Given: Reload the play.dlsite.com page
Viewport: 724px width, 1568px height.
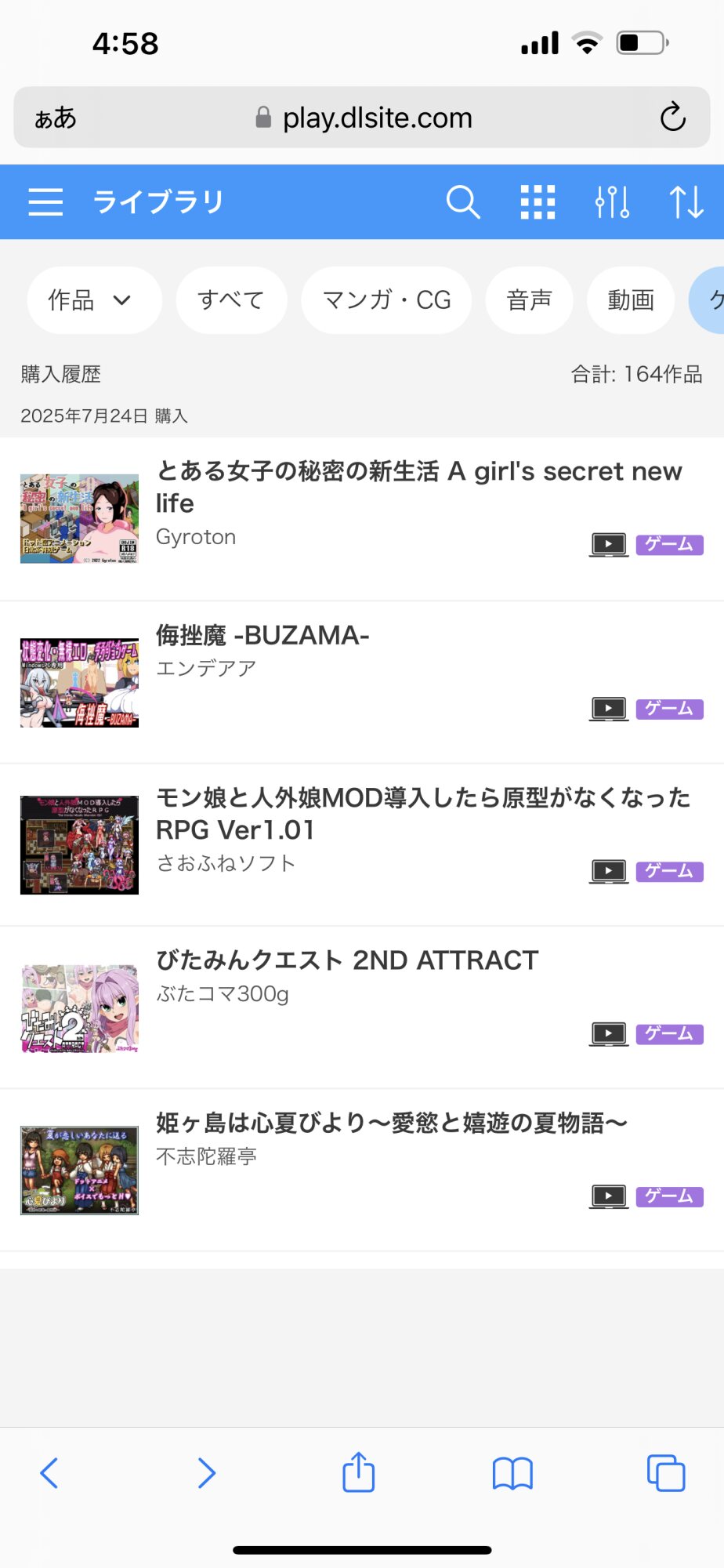Looking at the screenshot, I should click(x=672, y=118).
